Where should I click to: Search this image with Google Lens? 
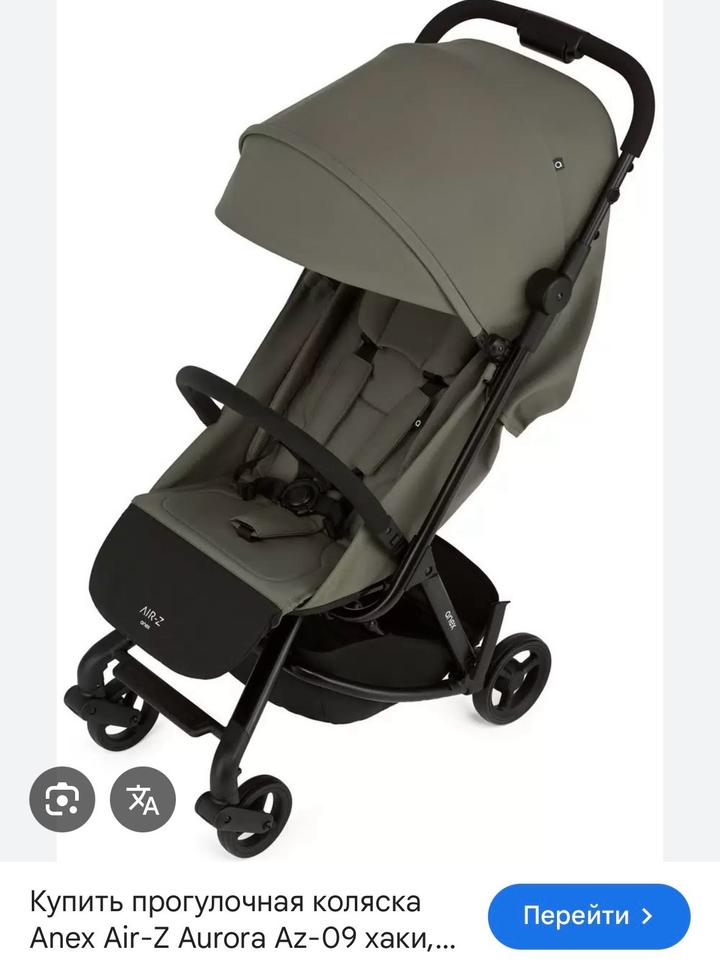[x=62, y=799]
